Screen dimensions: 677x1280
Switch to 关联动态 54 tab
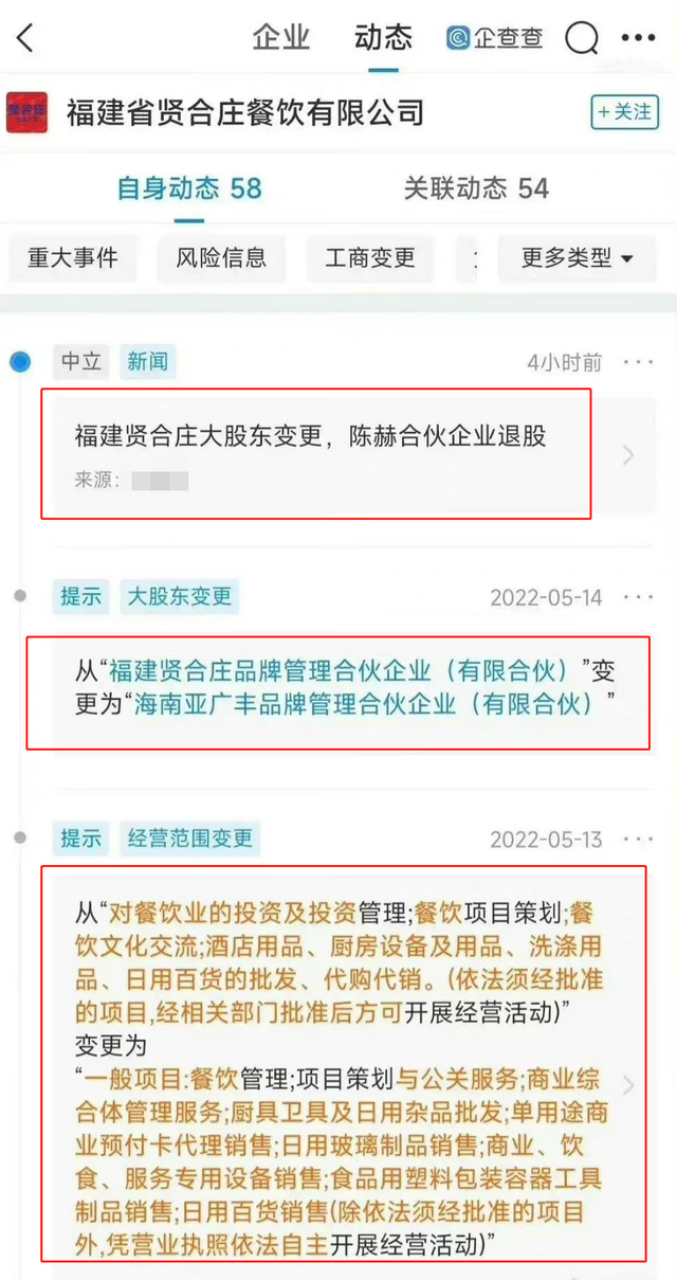(x=476, y=188)
